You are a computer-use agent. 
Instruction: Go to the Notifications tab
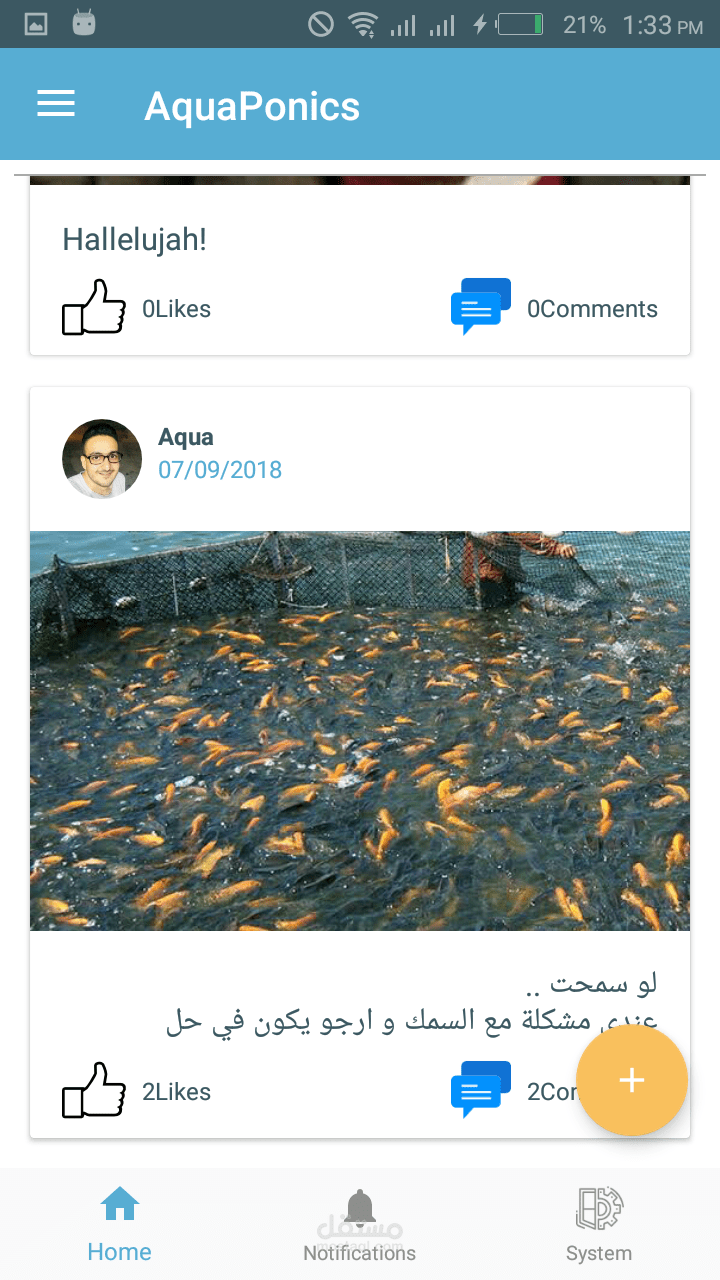pos(360,1224)
